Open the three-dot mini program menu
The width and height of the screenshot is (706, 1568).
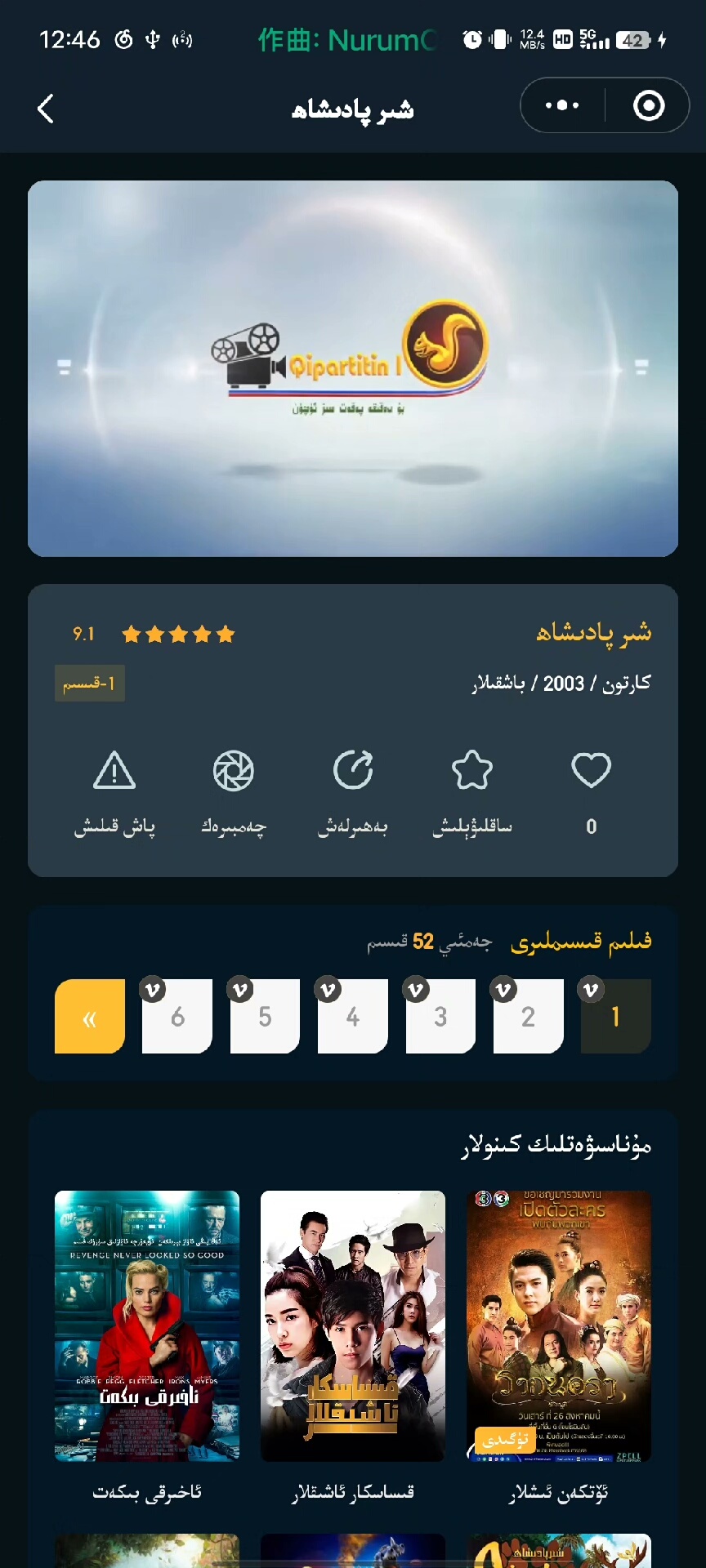coord(562,105)
